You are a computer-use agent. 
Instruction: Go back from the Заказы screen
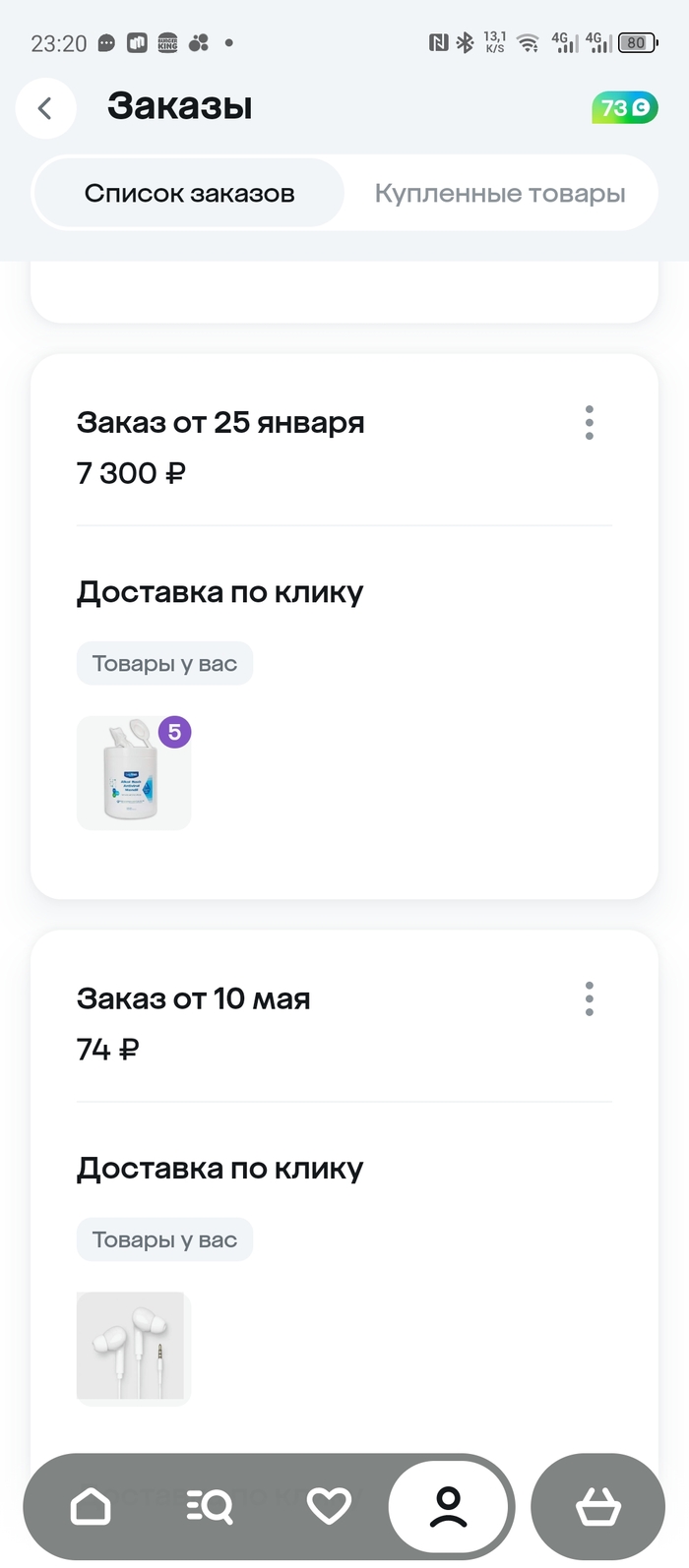click(45, 108)
